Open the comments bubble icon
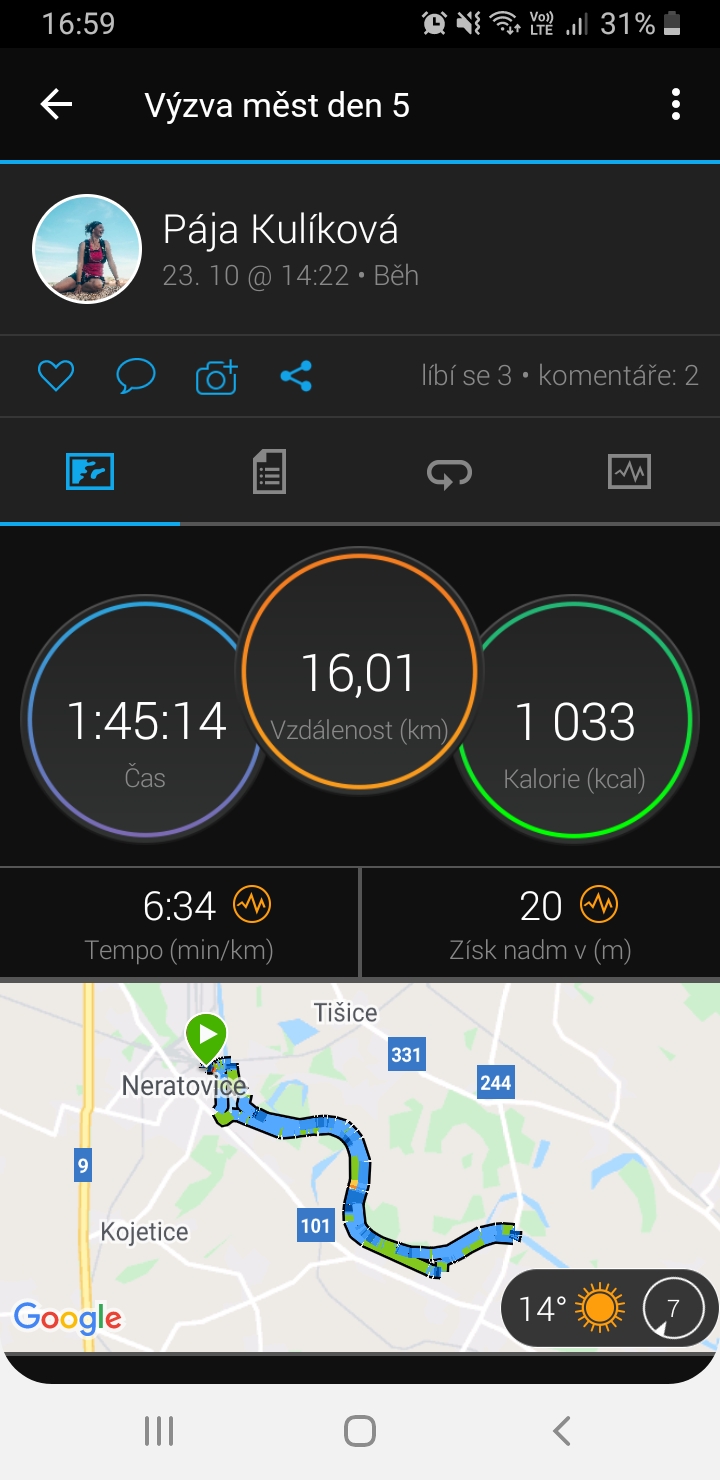The image size is (720, 1480). coord(136,376)
